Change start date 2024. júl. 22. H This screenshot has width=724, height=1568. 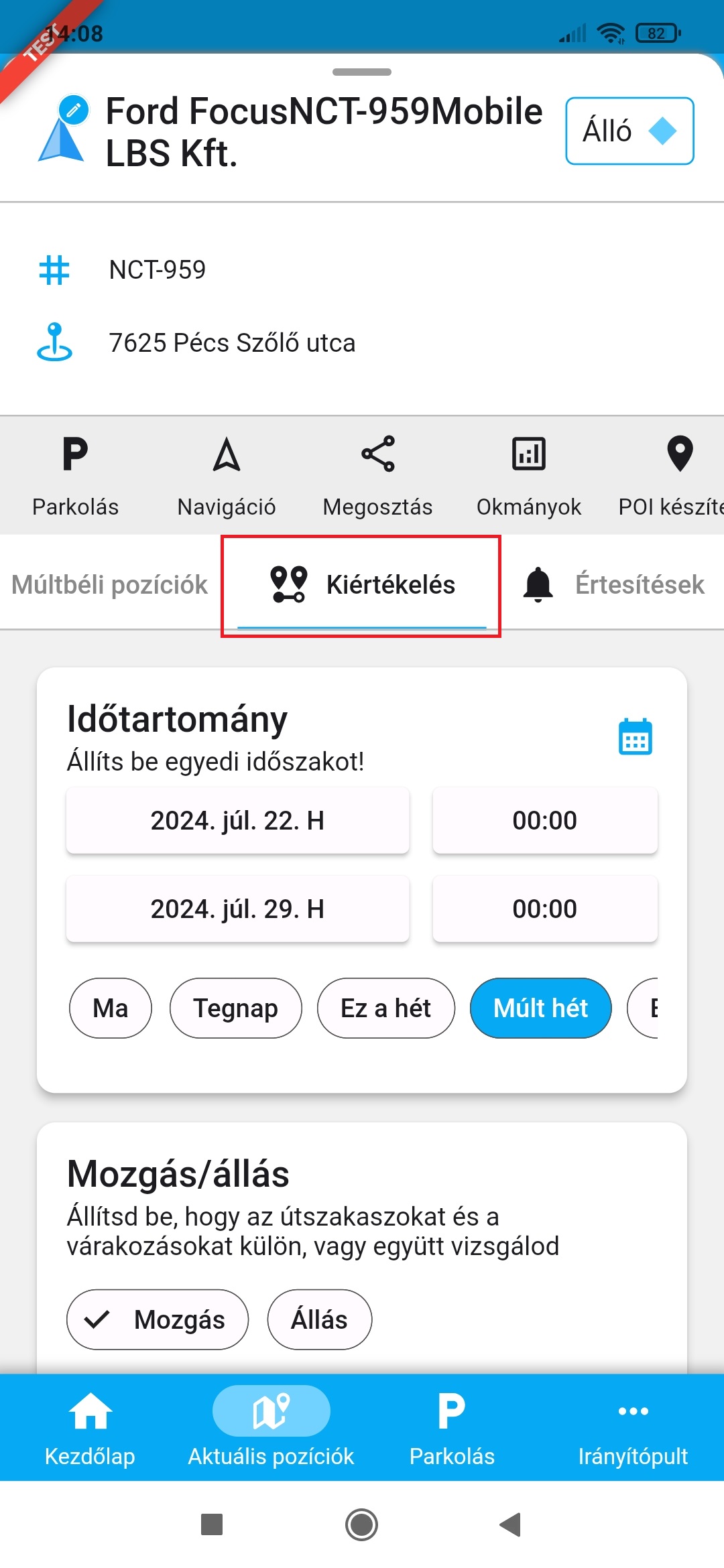pos(237,820)
